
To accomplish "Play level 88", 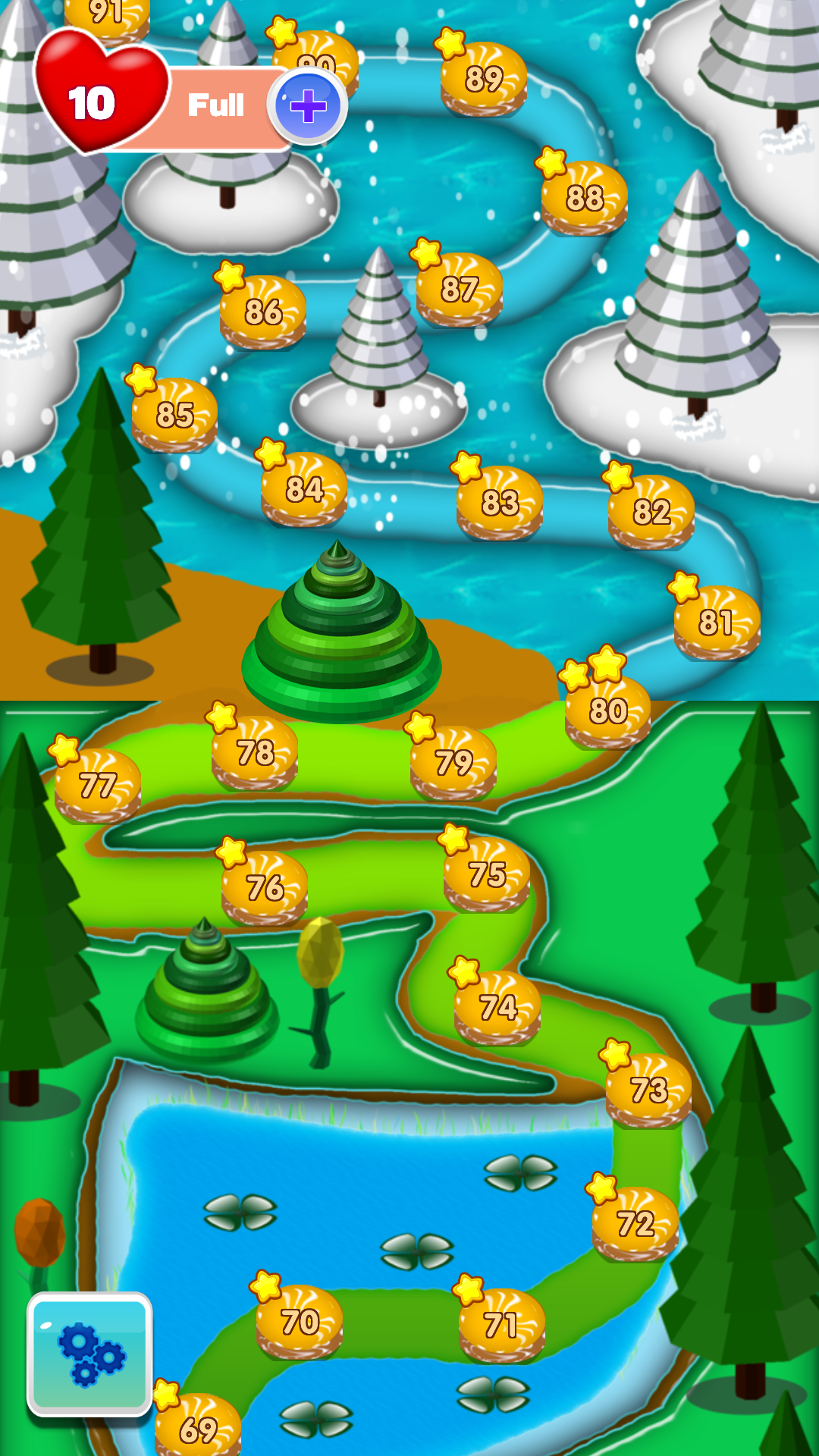I will point(585,199).
